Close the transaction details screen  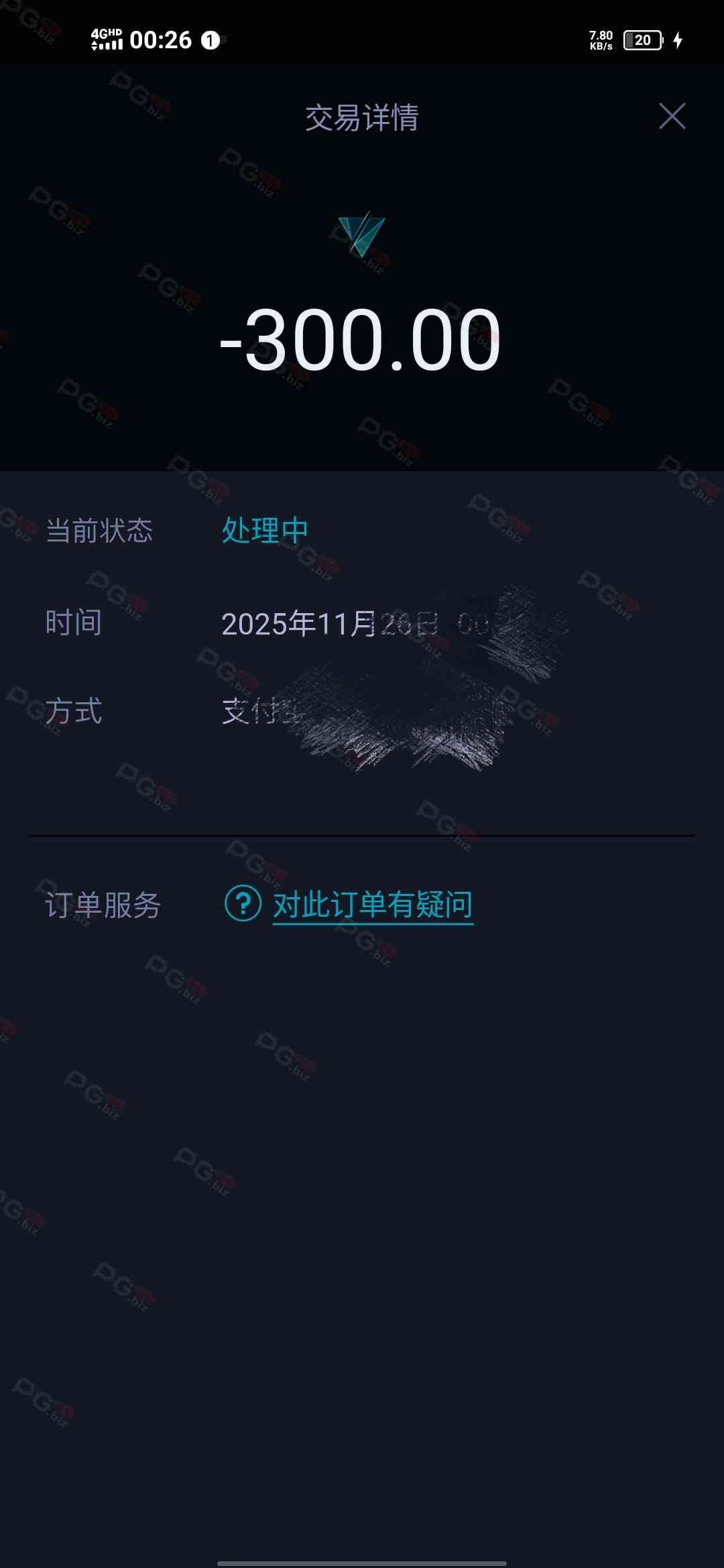point(672,116)
